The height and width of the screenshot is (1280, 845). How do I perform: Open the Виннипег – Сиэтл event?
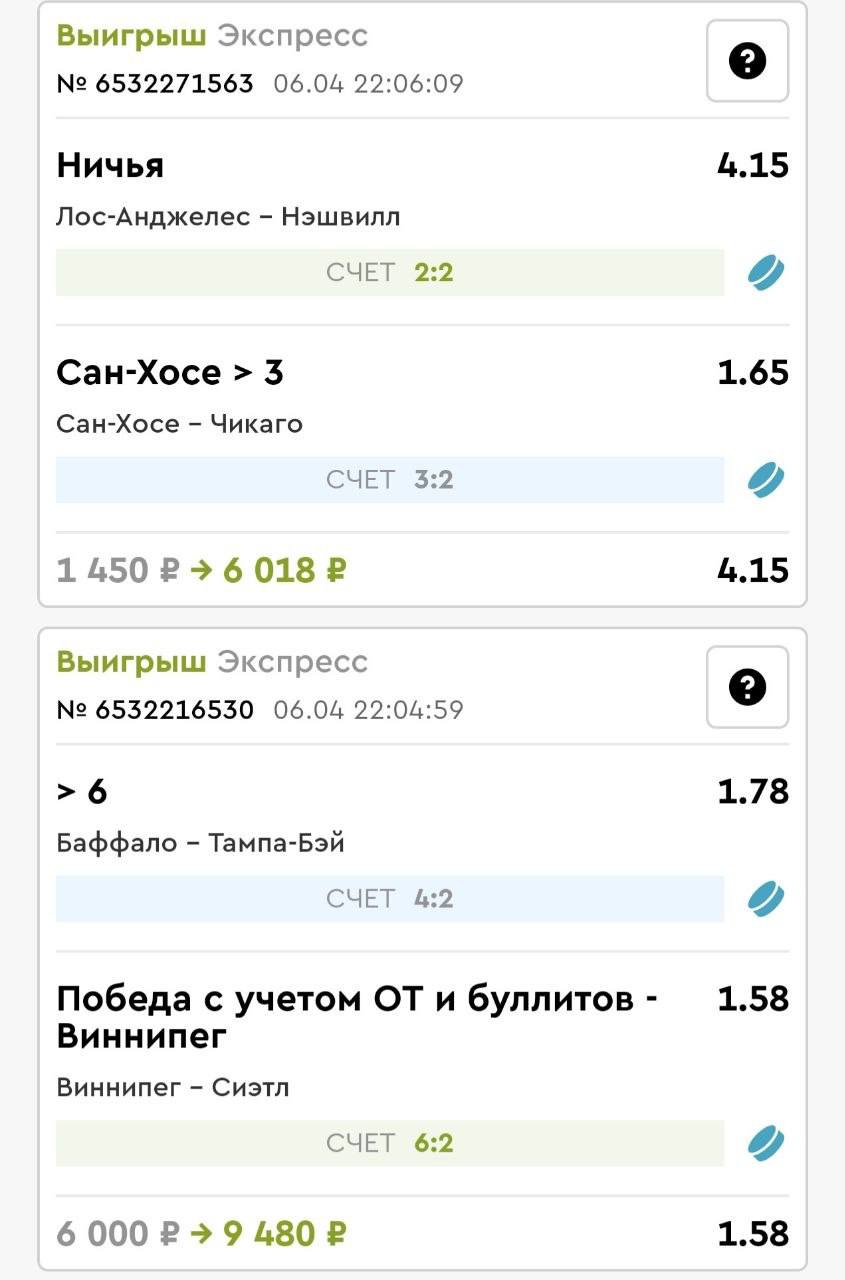[173, 1087]
